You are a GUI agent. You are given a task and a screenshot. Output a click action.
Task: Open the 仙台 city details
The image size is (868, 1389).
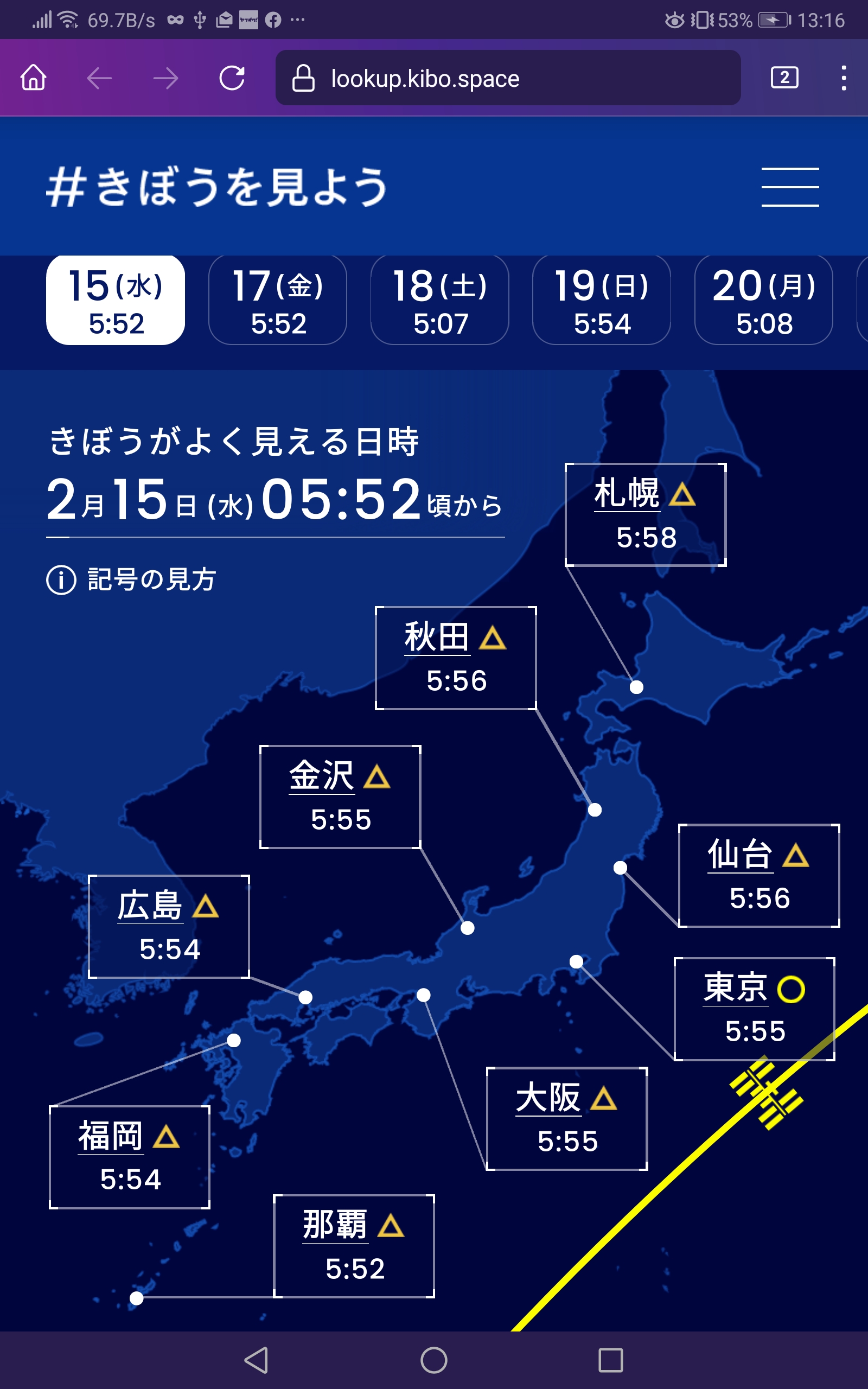pos(759,876)
